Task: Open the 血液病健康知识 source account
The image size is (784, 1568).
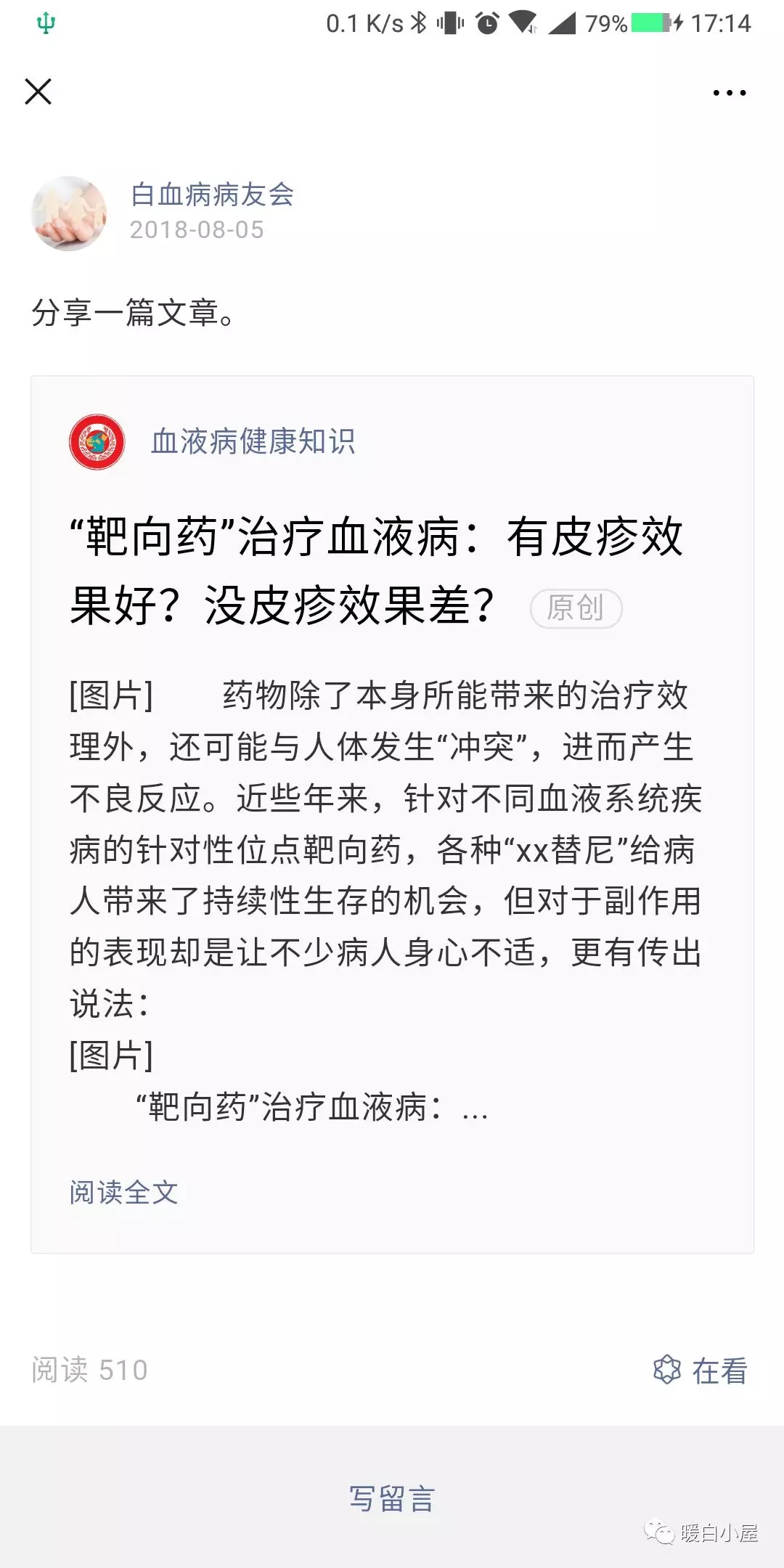Action: pyautogui.click(x=252, y=441)
